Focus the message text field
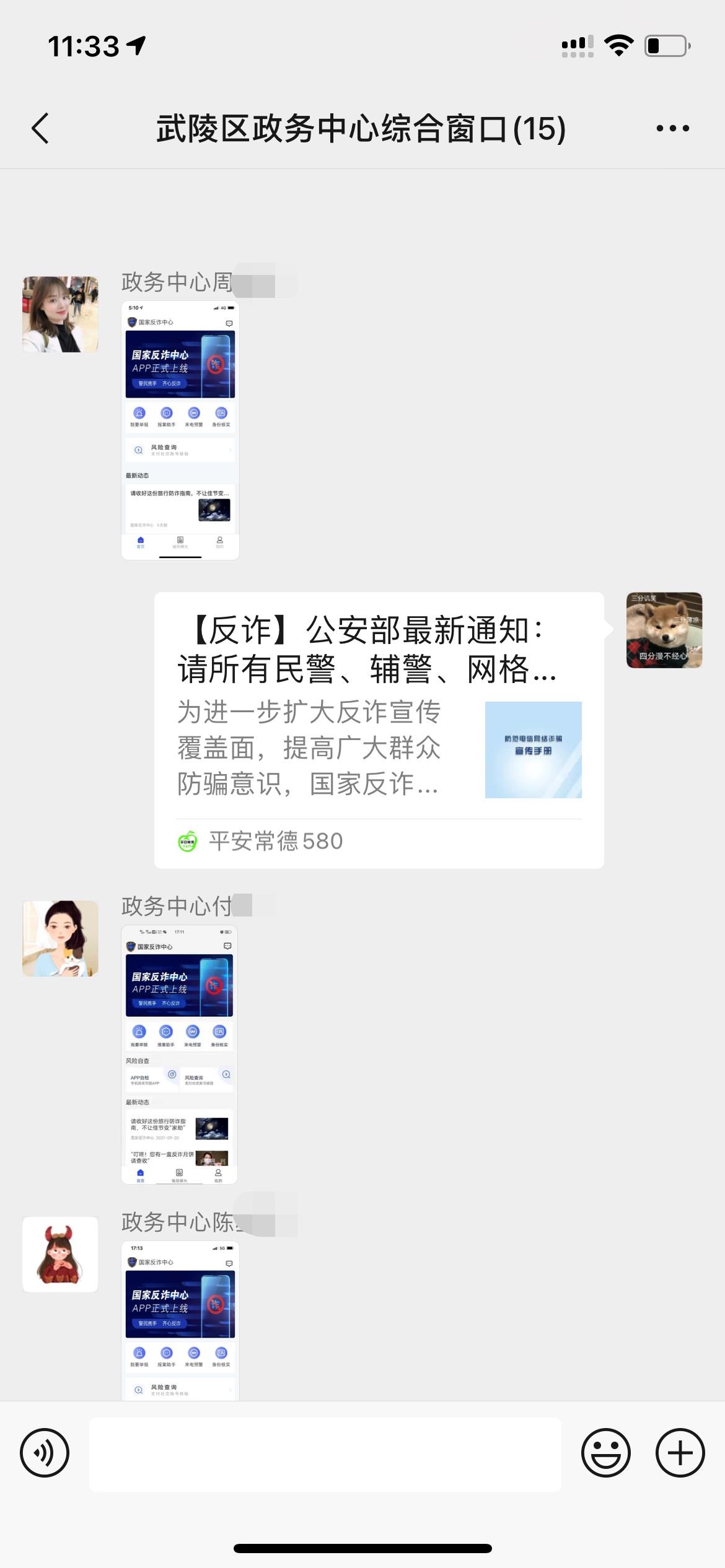The height and width of the screenshot is (1568, 725). (x=325, y=1453)
